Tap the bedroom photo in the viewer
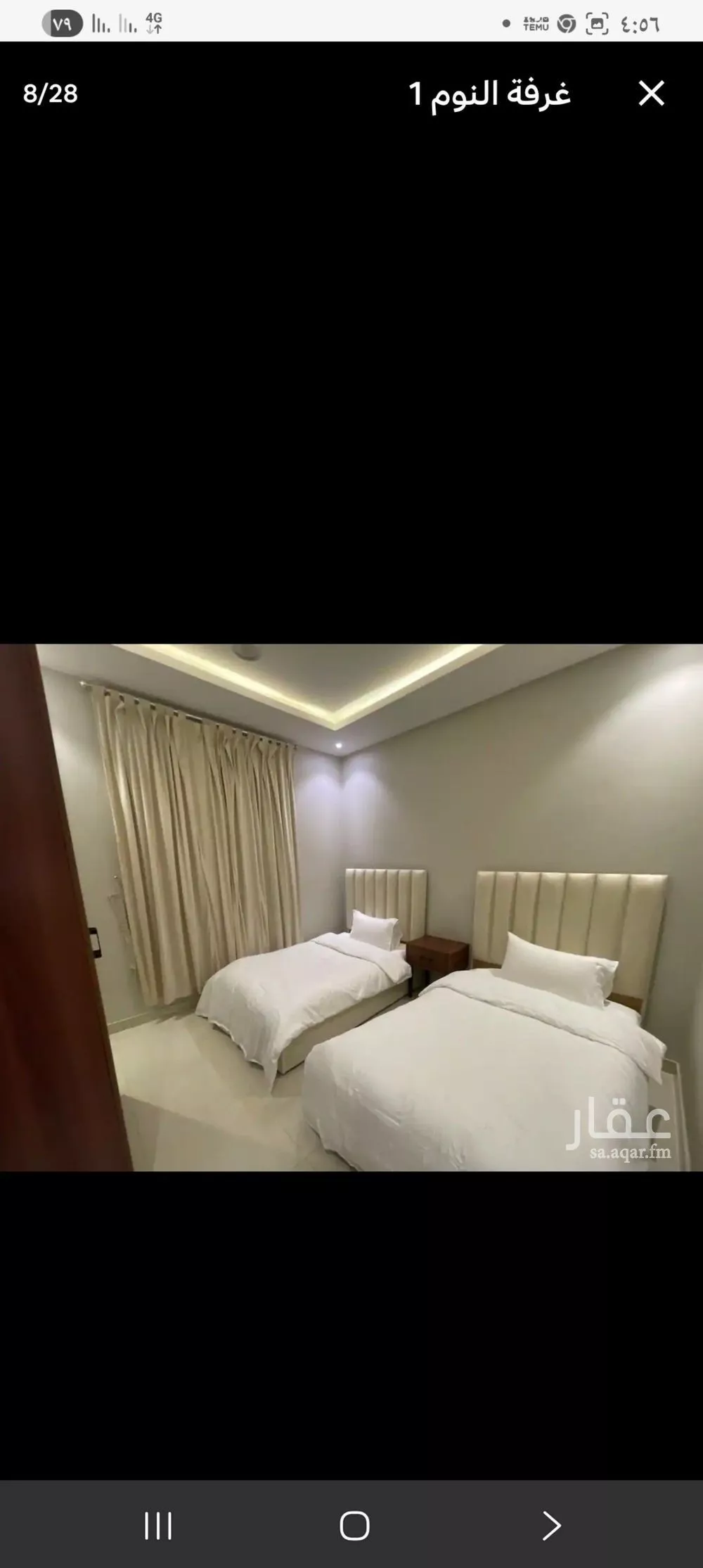Screen dimensions: 703x1568 (351, 907)
